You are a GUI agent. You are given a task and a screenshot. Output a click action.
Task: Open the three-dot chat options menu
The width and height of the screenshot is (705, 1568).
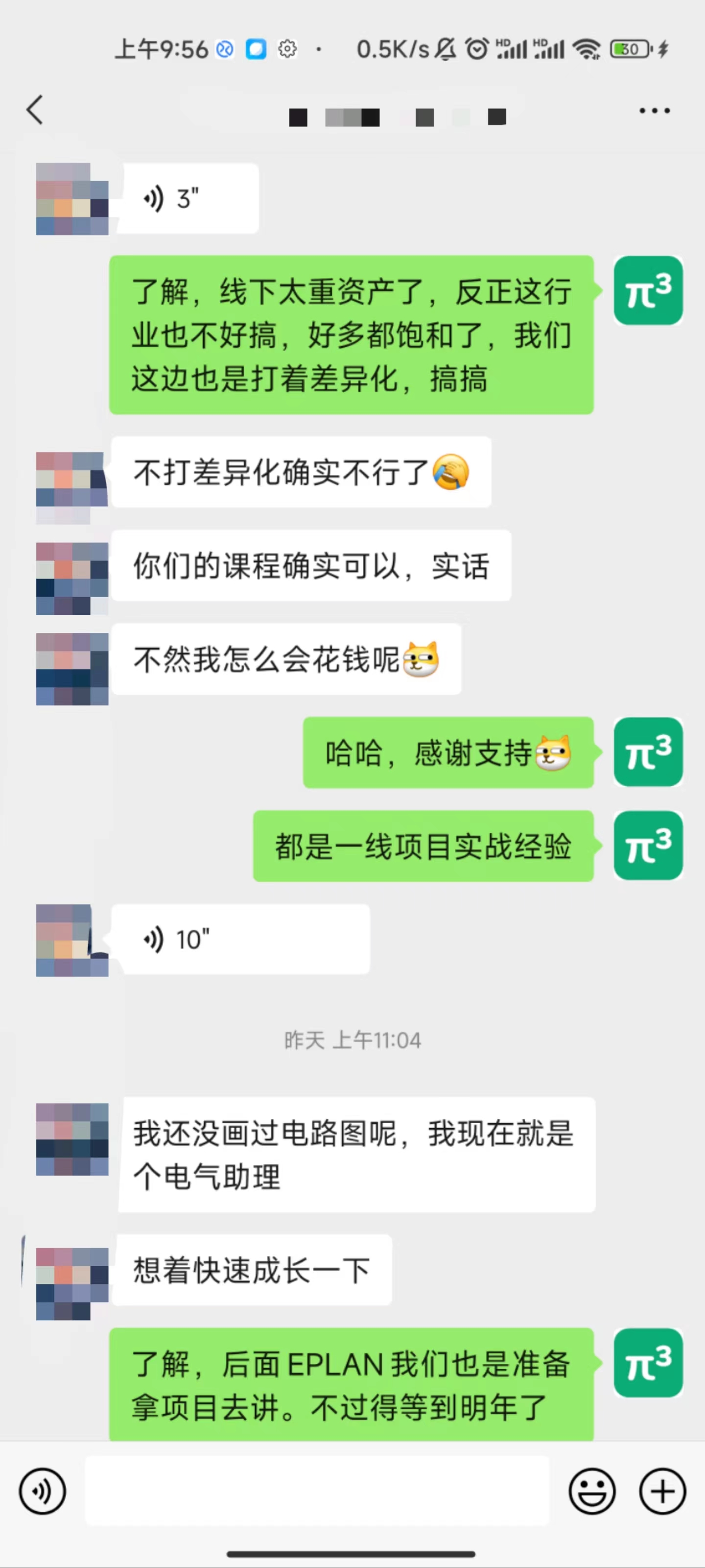click(654, 111)
